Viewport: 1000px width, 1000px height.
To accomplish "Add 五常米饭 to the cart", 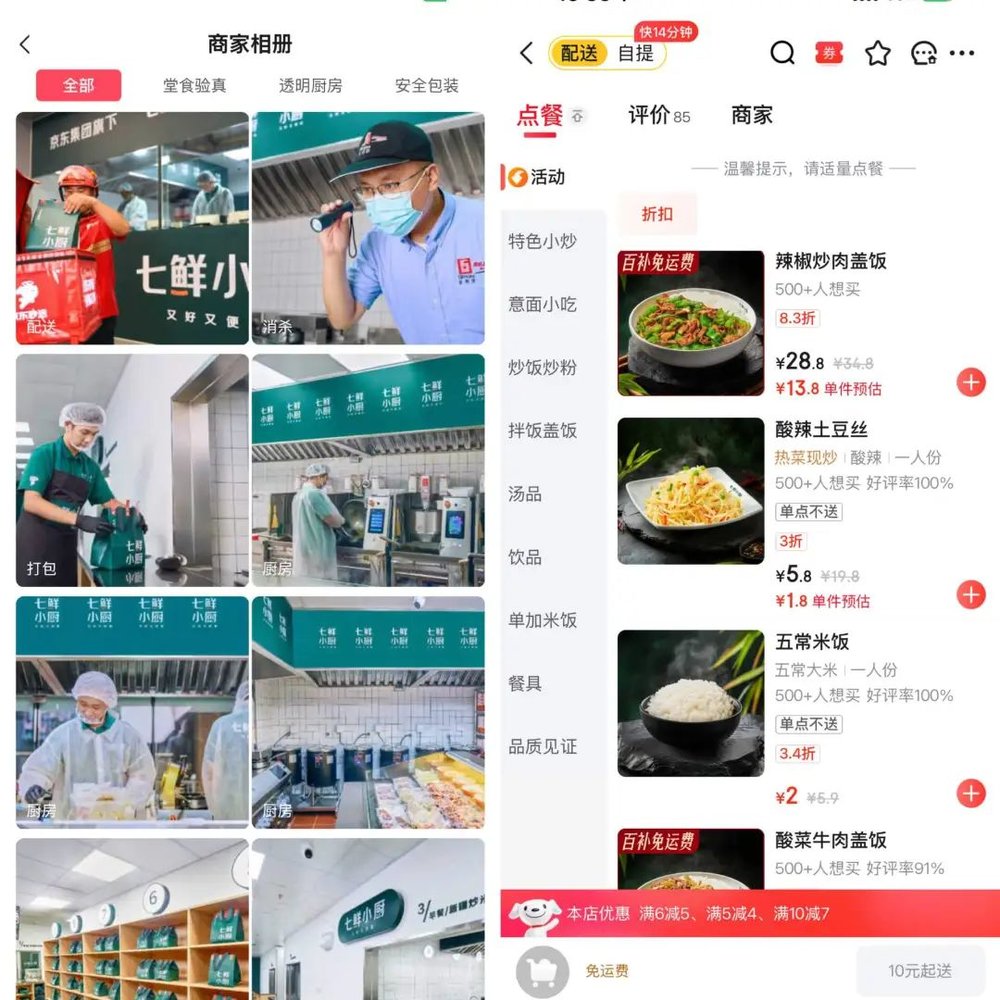I will click(x=971, y=794).
